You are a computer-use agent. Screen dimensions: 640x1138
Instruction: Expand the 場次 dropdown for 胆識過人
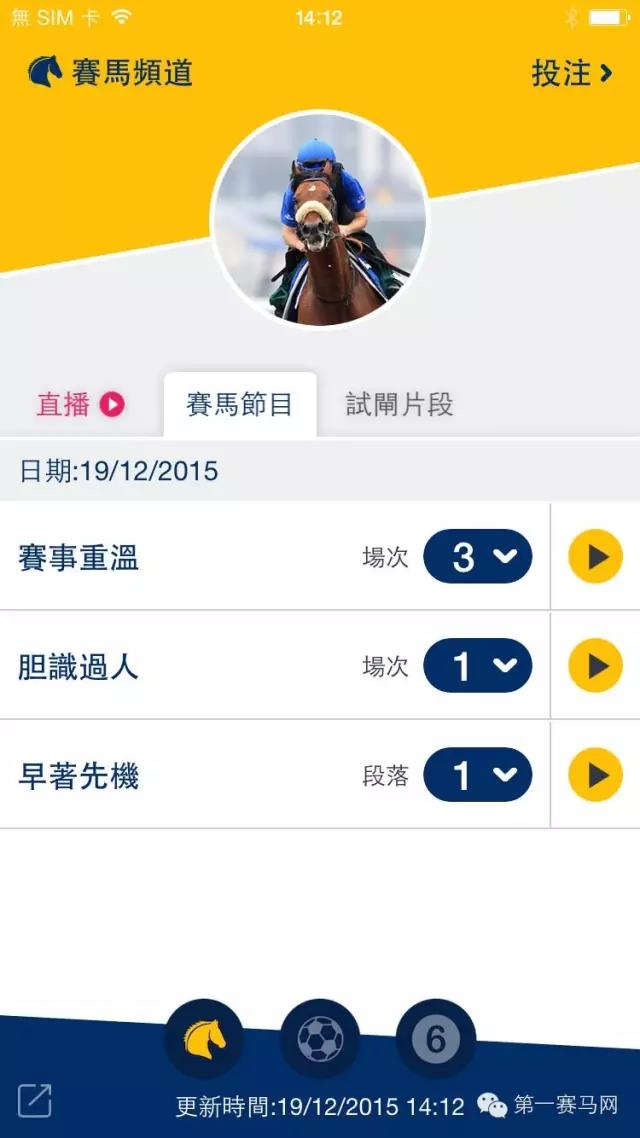(x=478, y=666)
